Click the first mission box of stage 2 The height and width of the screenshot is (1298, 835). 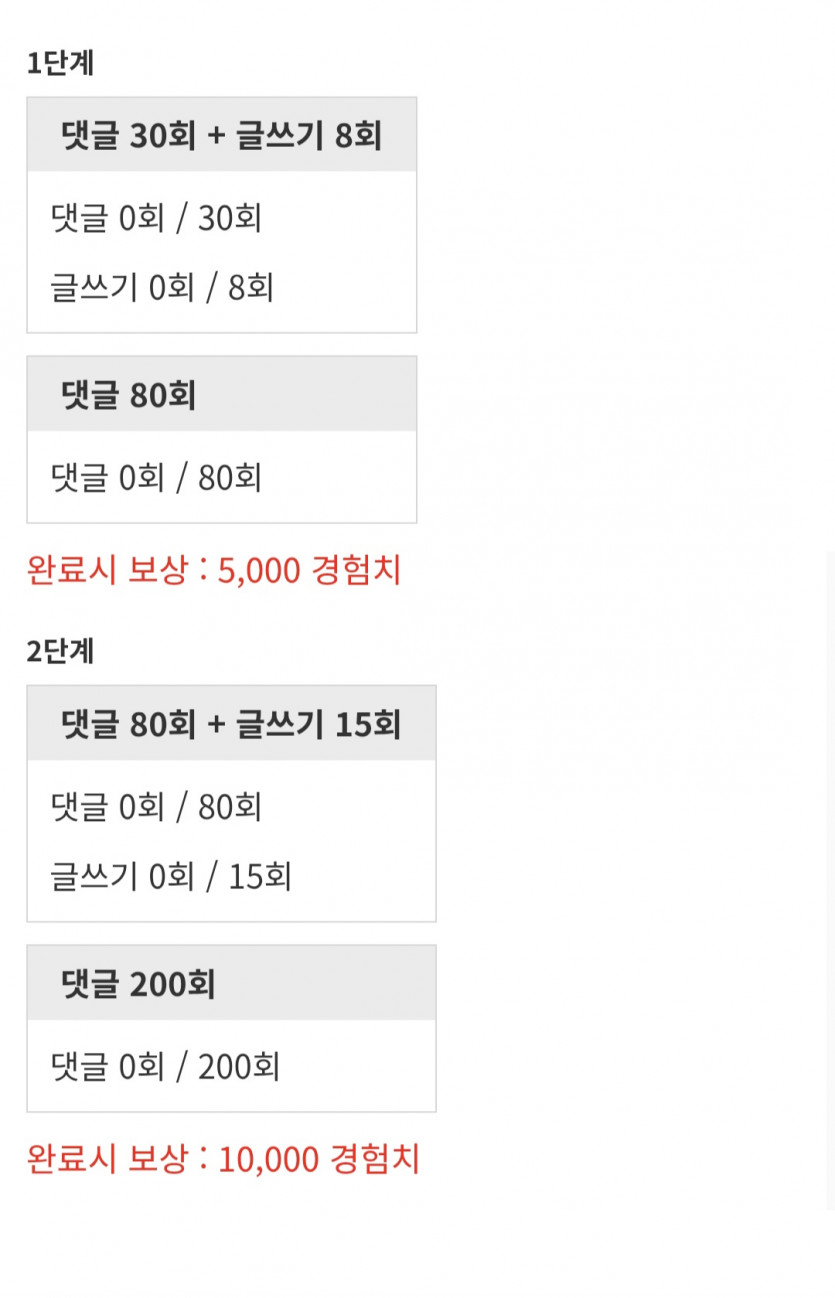(230, 800)
